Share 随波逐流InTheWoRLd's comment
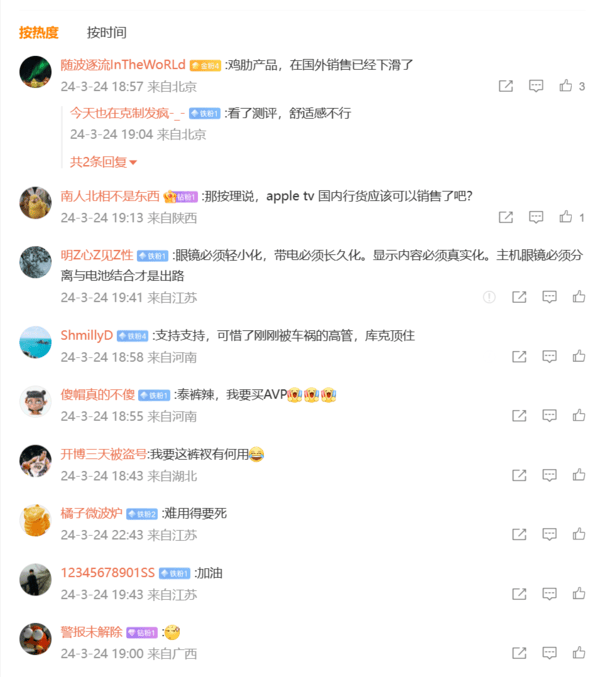 coord(506,87)
